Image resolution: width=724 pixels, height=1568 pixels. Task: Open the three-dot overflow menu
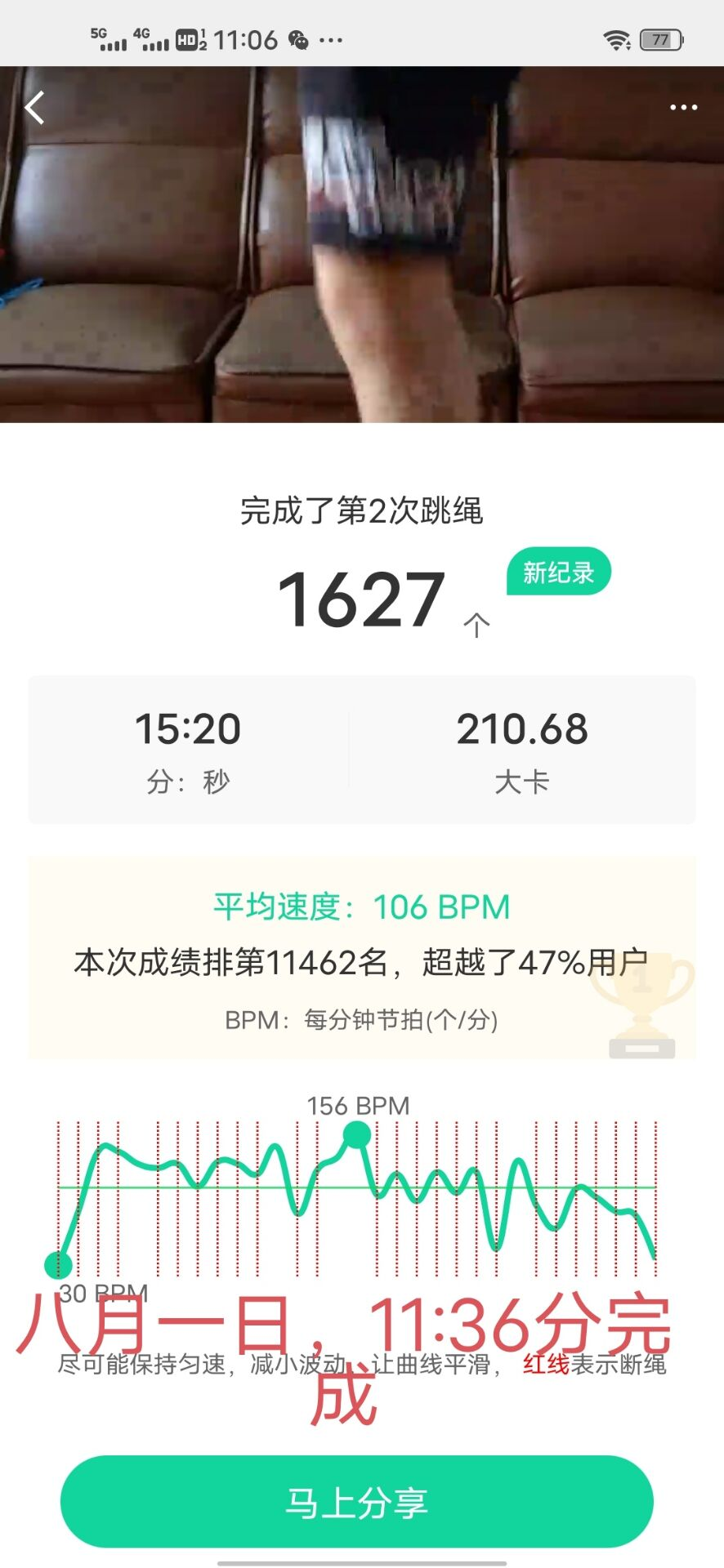[x=683, y=108]
